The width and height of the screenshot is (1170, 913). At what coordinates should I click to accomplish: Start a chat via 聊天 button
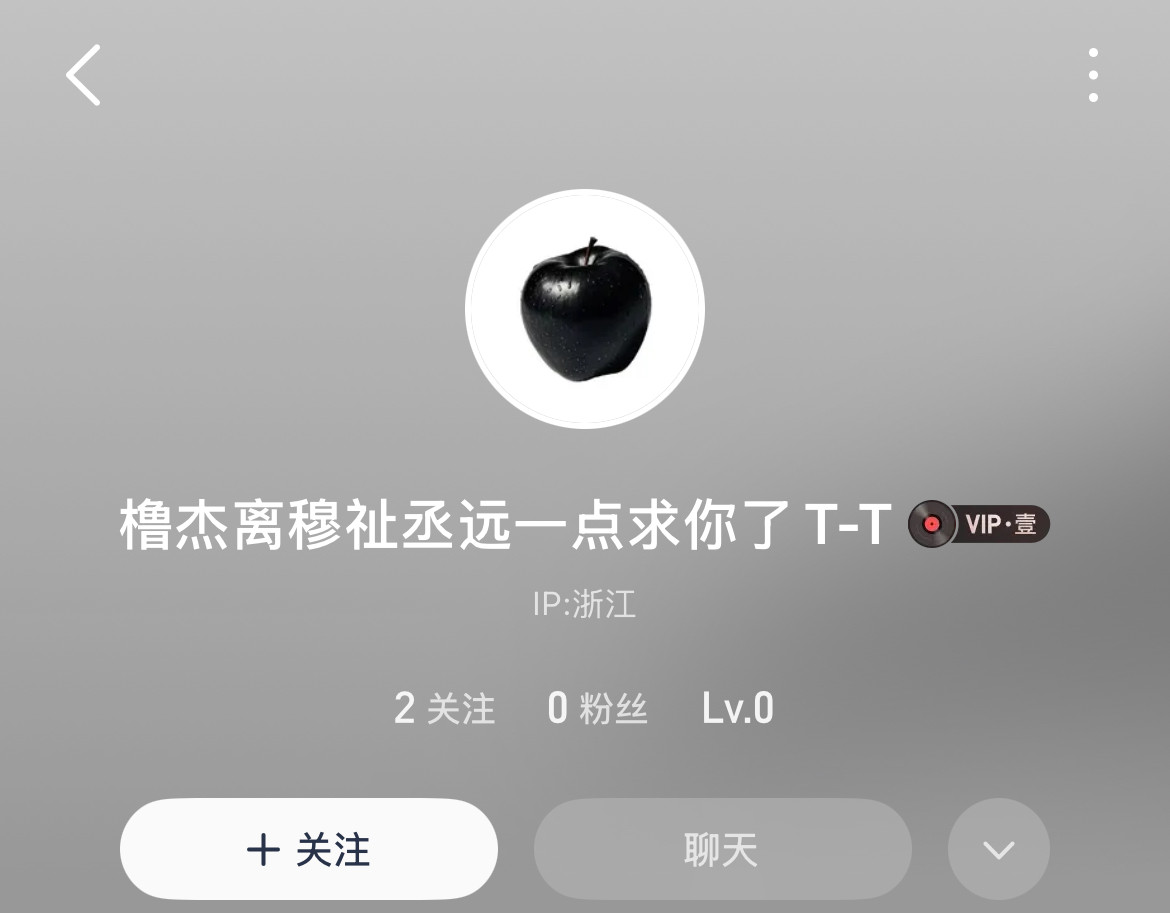pyautogui.click(x=722, y=850)
